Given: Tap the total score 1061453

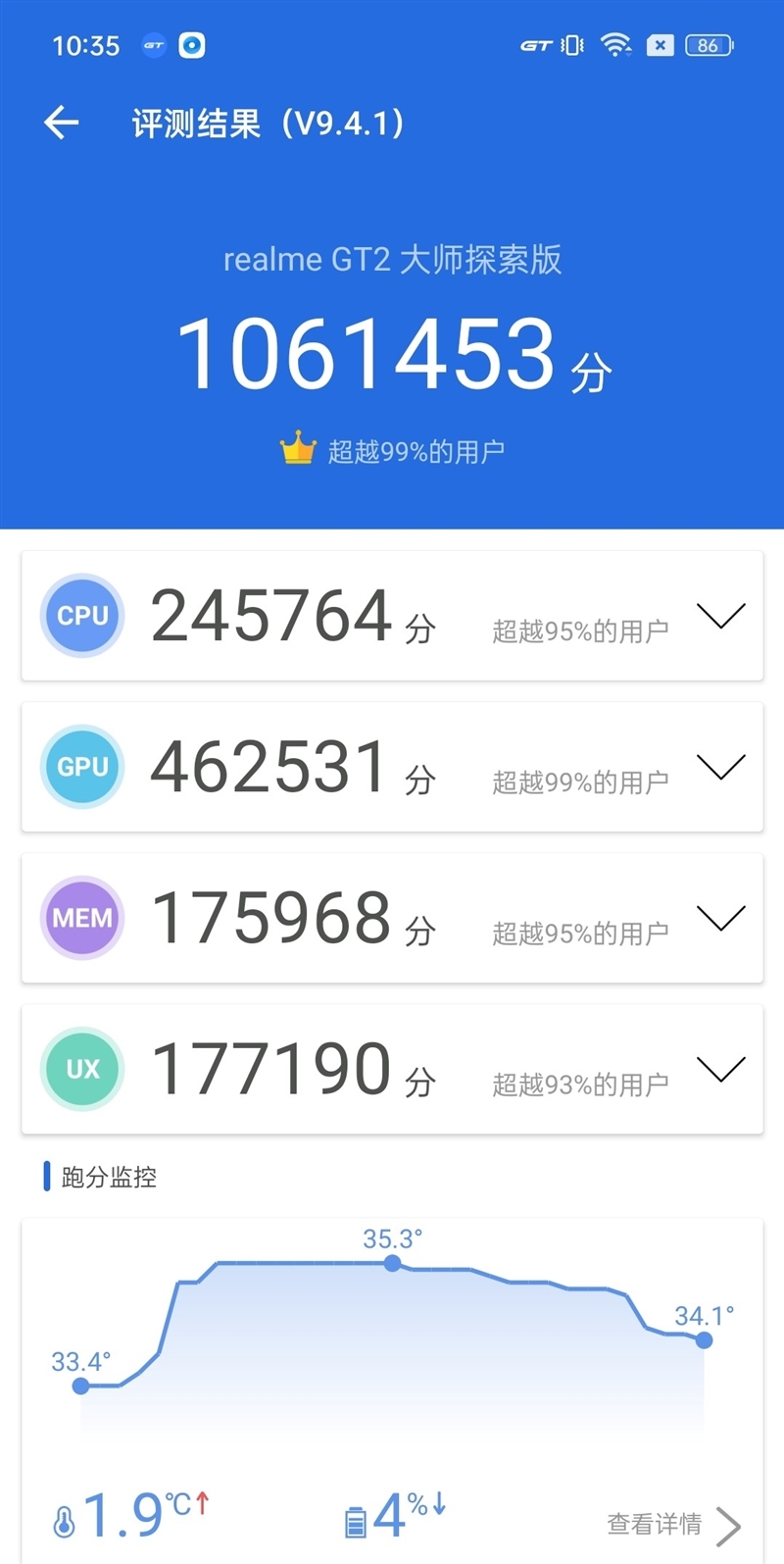Looking at the screenshot, I should [x=382, y=355].
